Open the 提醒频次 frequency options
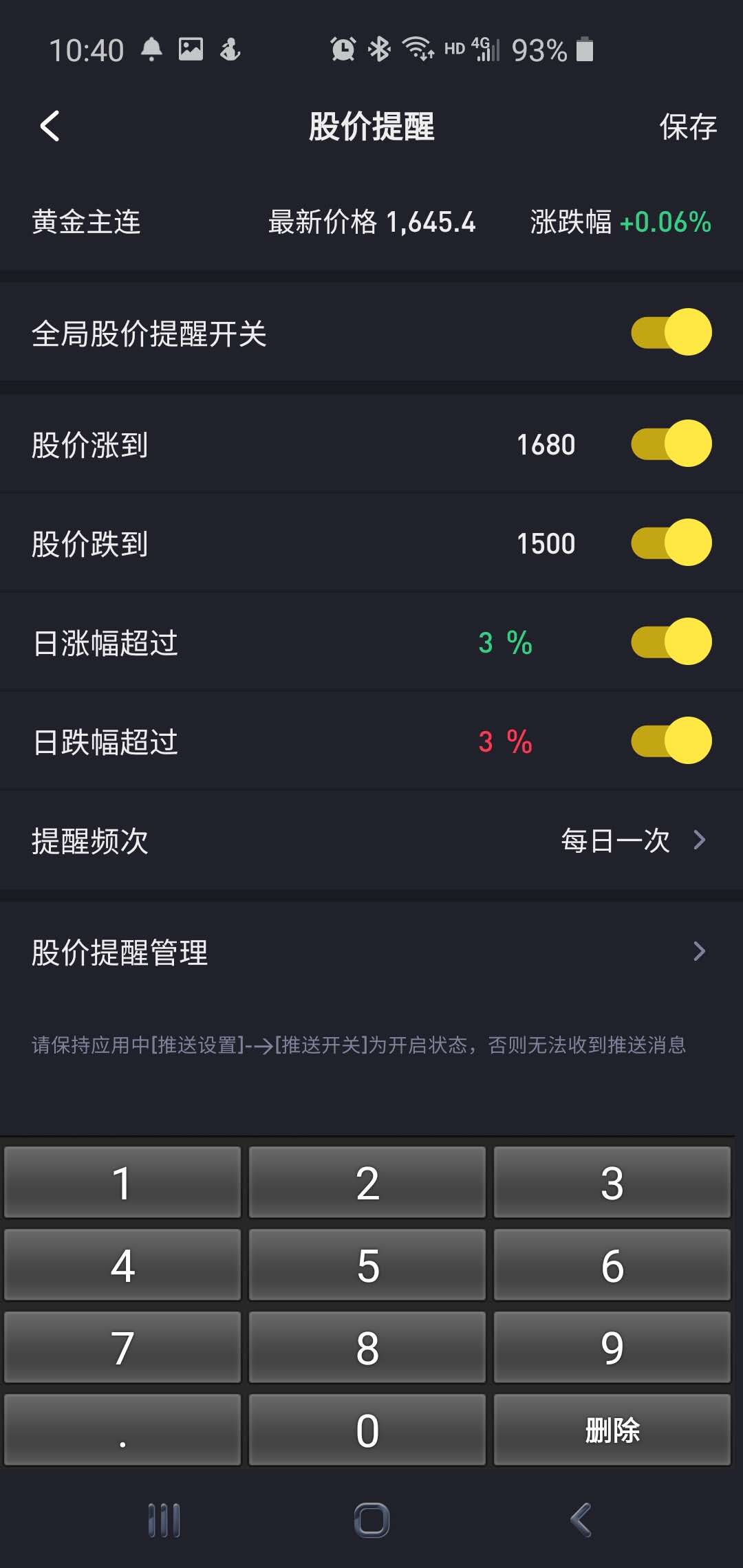 click(371, 840)
